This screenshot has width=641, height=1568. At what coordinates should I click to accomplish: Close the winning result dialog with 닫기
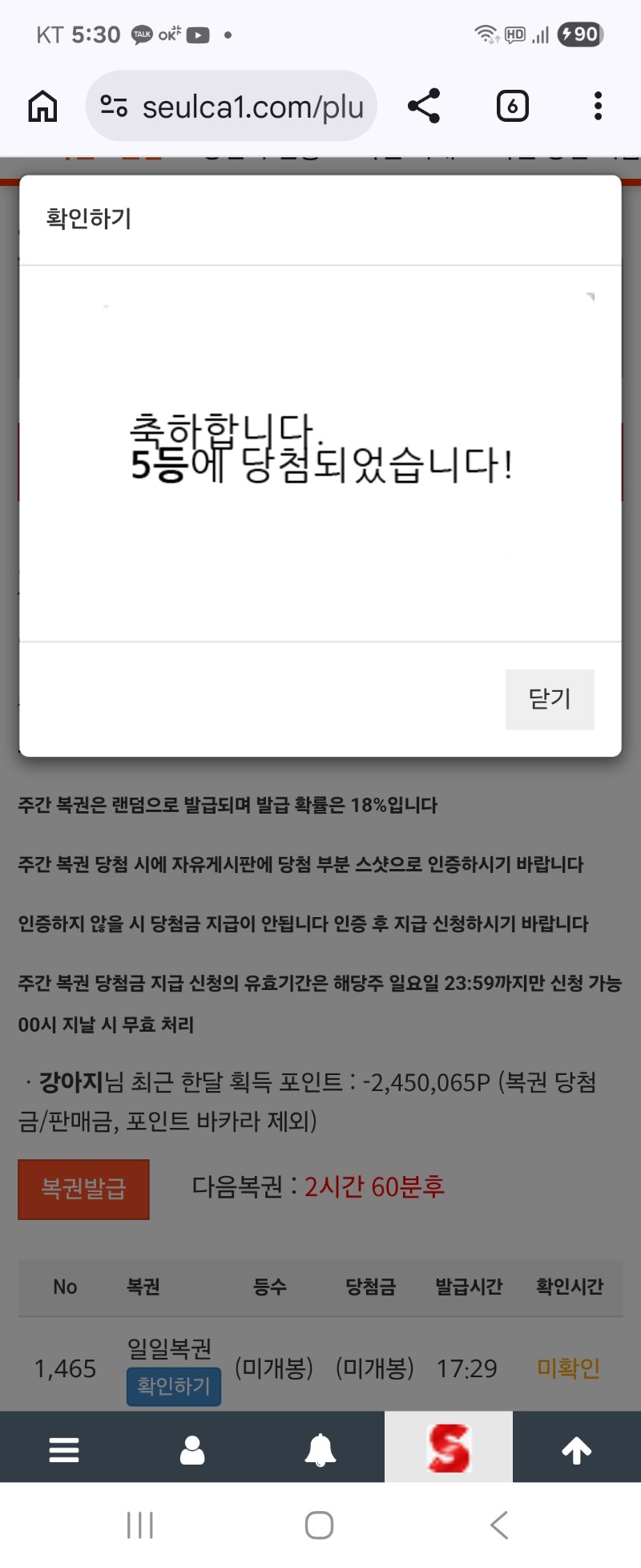pos(550,699)
